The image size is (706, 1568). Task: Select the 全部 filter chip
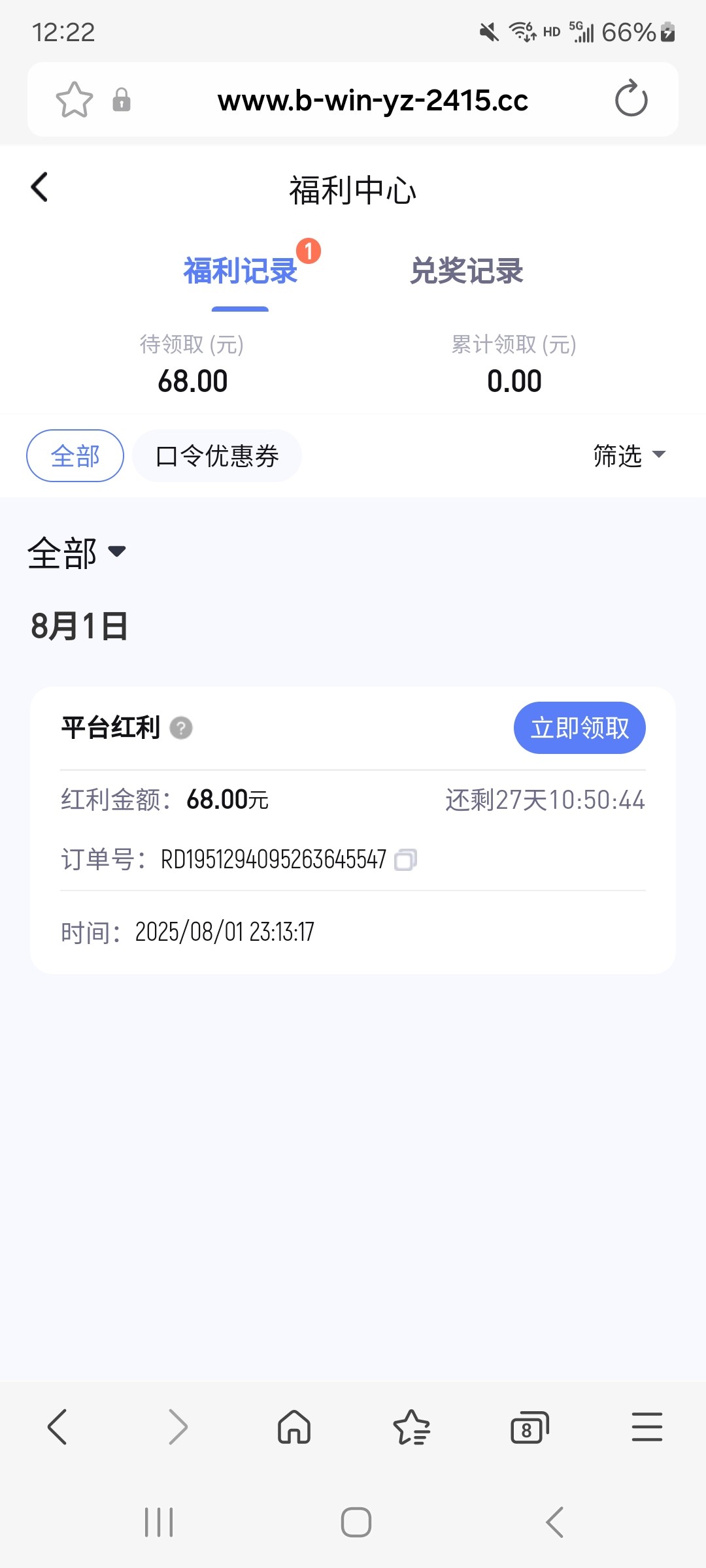click(75, 456)
